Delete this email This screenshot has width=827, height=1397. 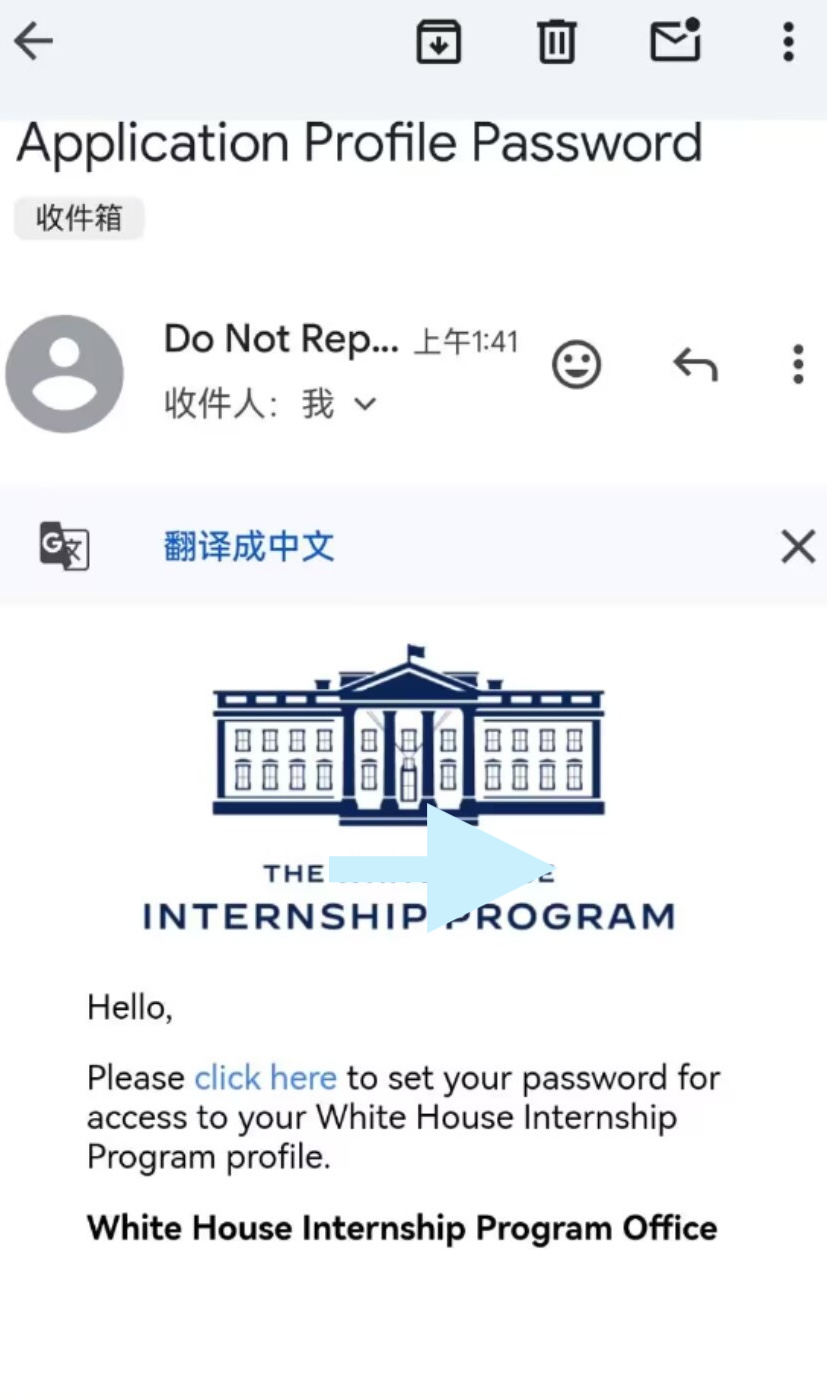(x=557, y=42)
